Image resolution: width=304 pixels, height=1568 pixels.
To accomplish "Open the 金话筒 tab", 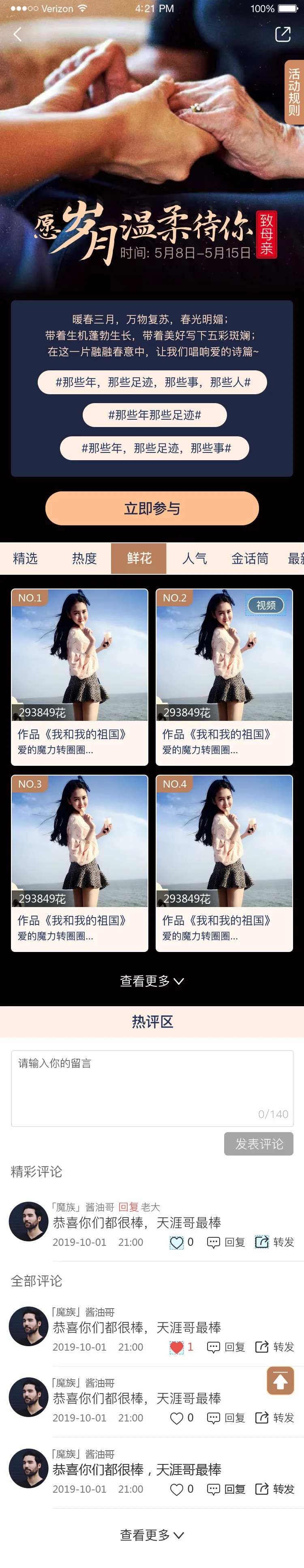I will [250, 558].
